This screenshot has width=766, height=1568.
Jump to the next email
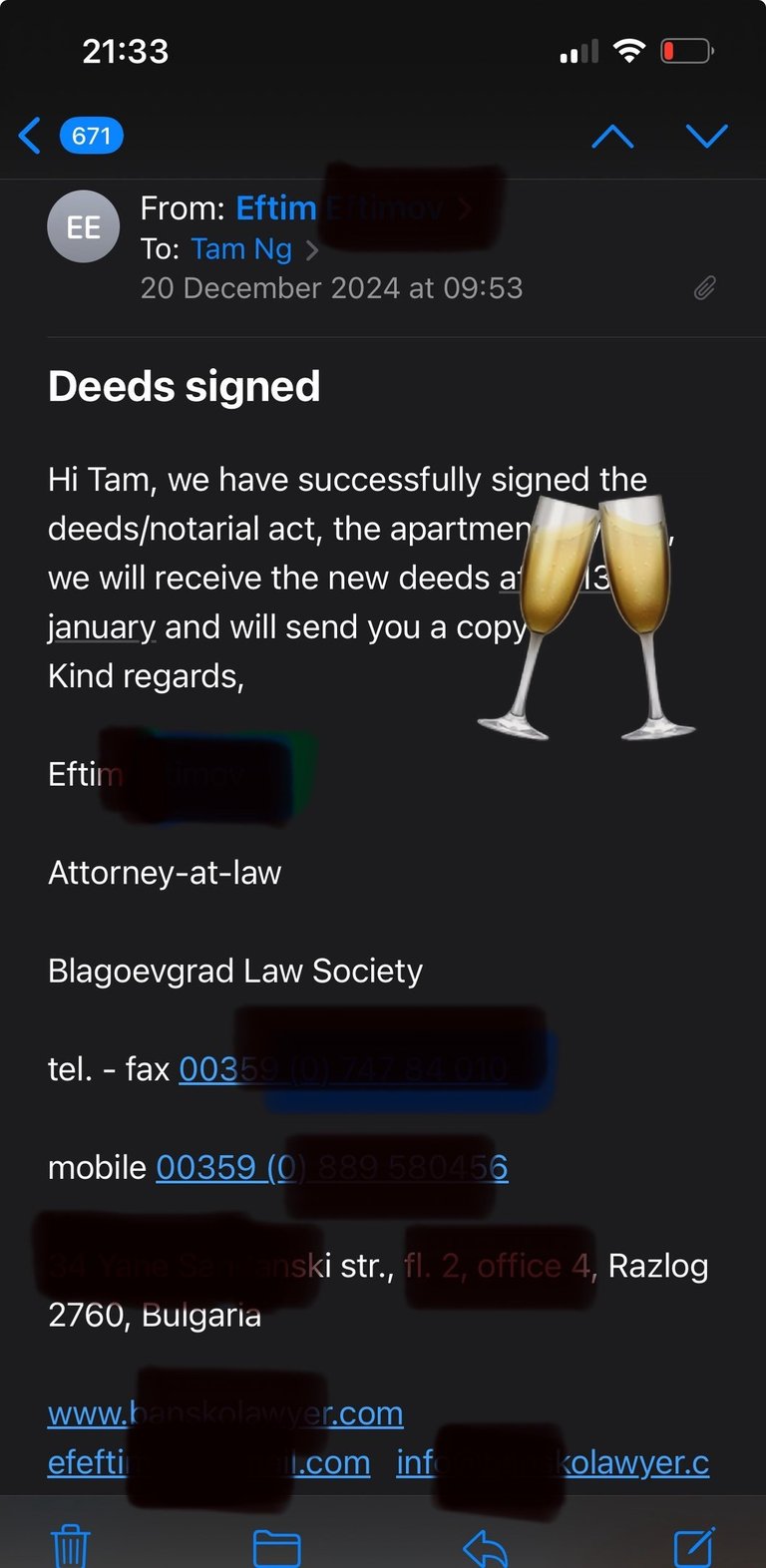706,136
